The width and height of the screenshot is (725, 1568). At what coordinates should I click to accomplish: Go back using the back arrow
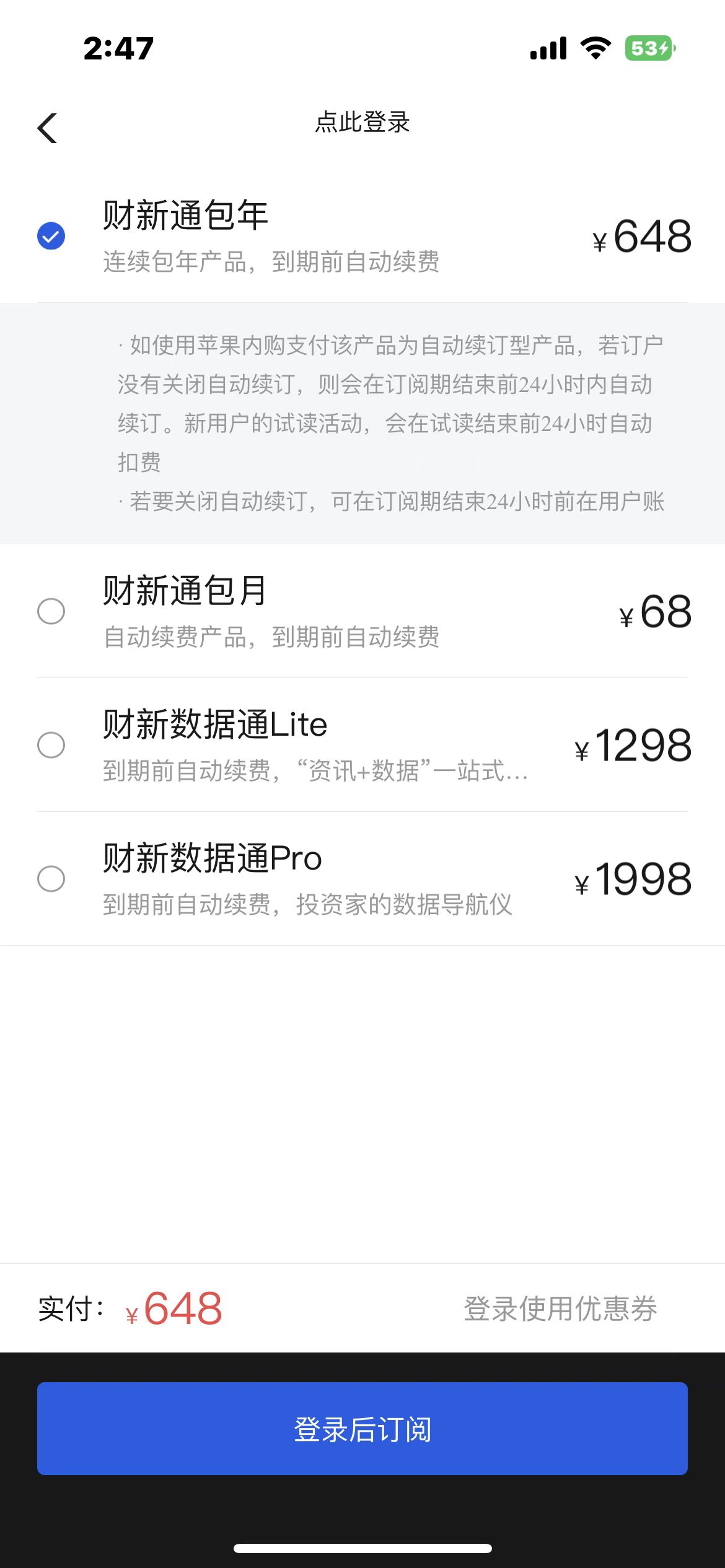tap(47, 128)
